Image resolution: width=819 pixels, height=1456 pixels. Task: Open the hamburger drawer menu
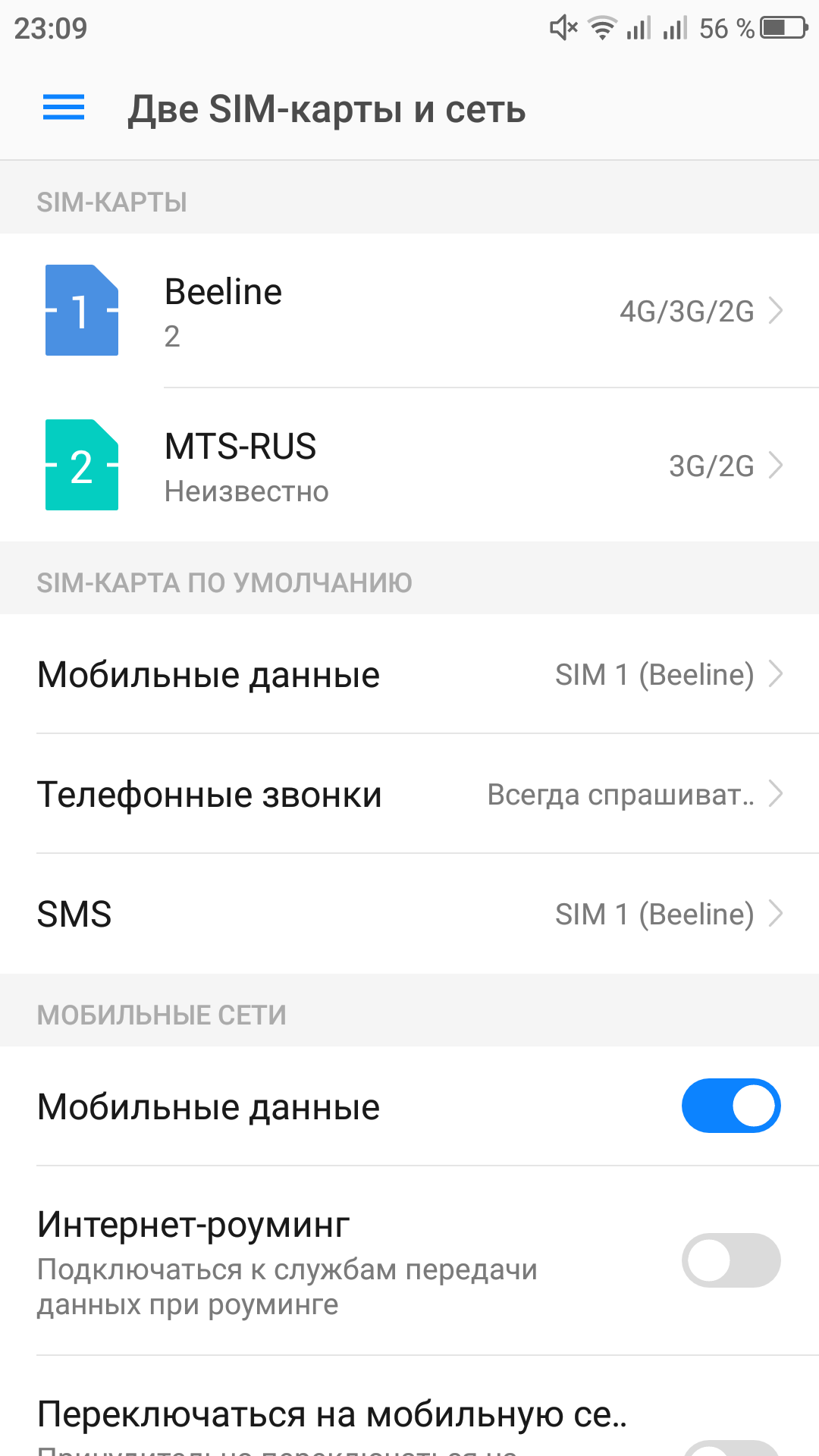64,108
